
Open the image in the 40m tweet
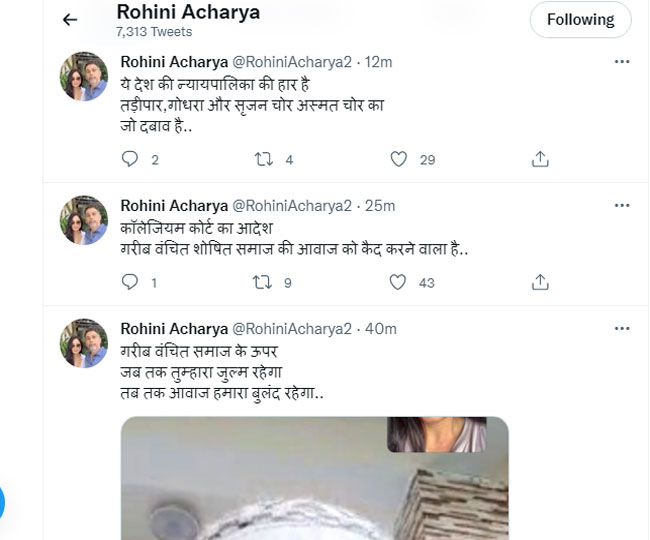coord(315,480)
